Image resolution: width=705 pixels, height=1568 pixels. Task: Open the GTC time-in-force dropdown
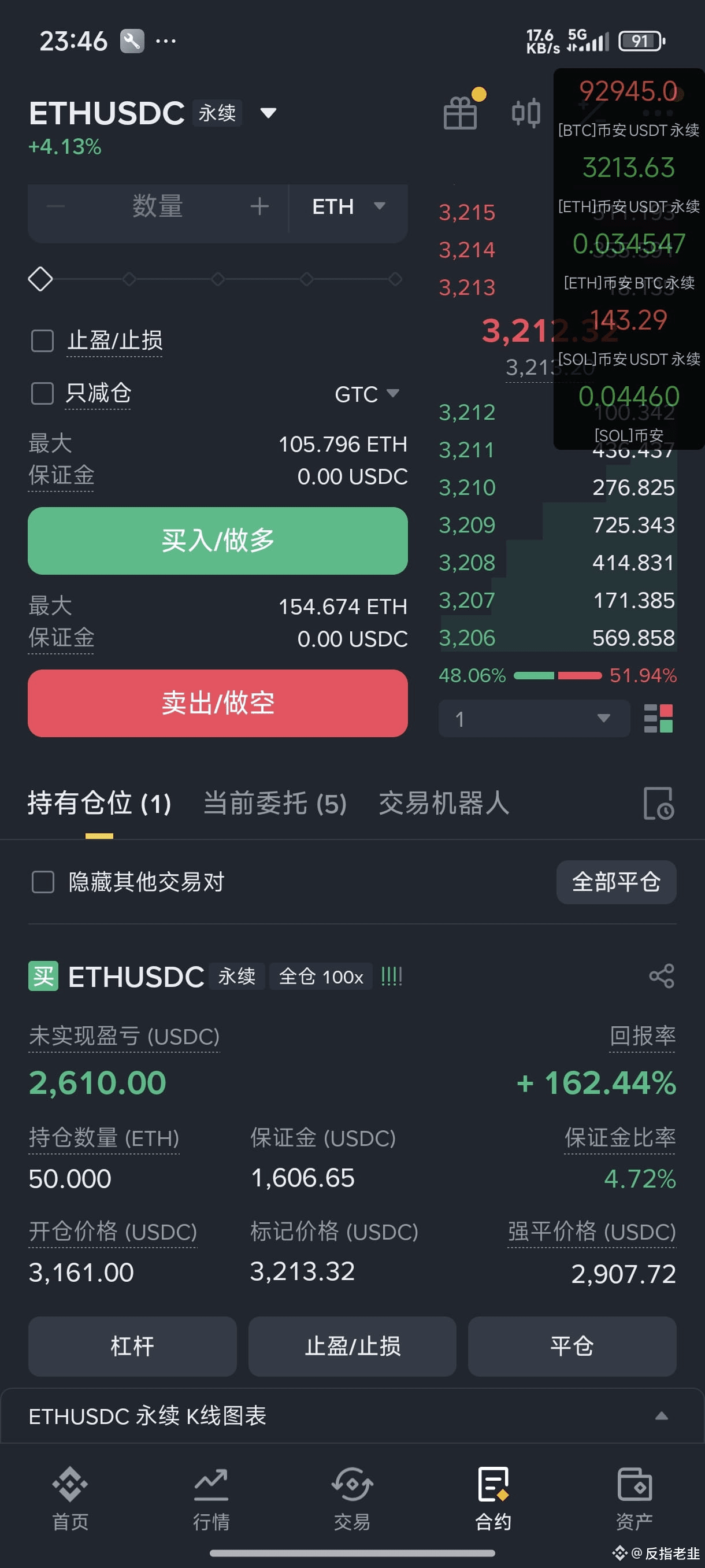[366, 394]
